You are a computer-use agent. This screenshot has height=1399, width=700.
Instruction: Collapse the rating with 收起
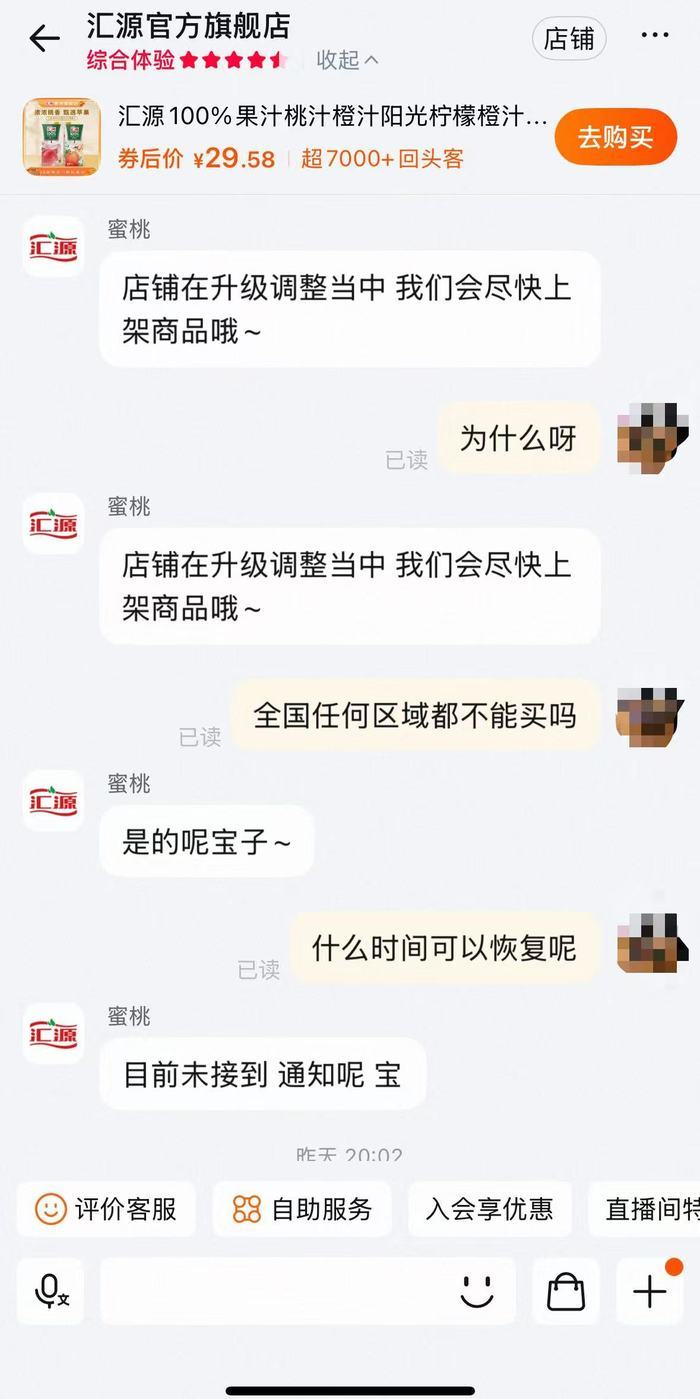pos(347,60)
